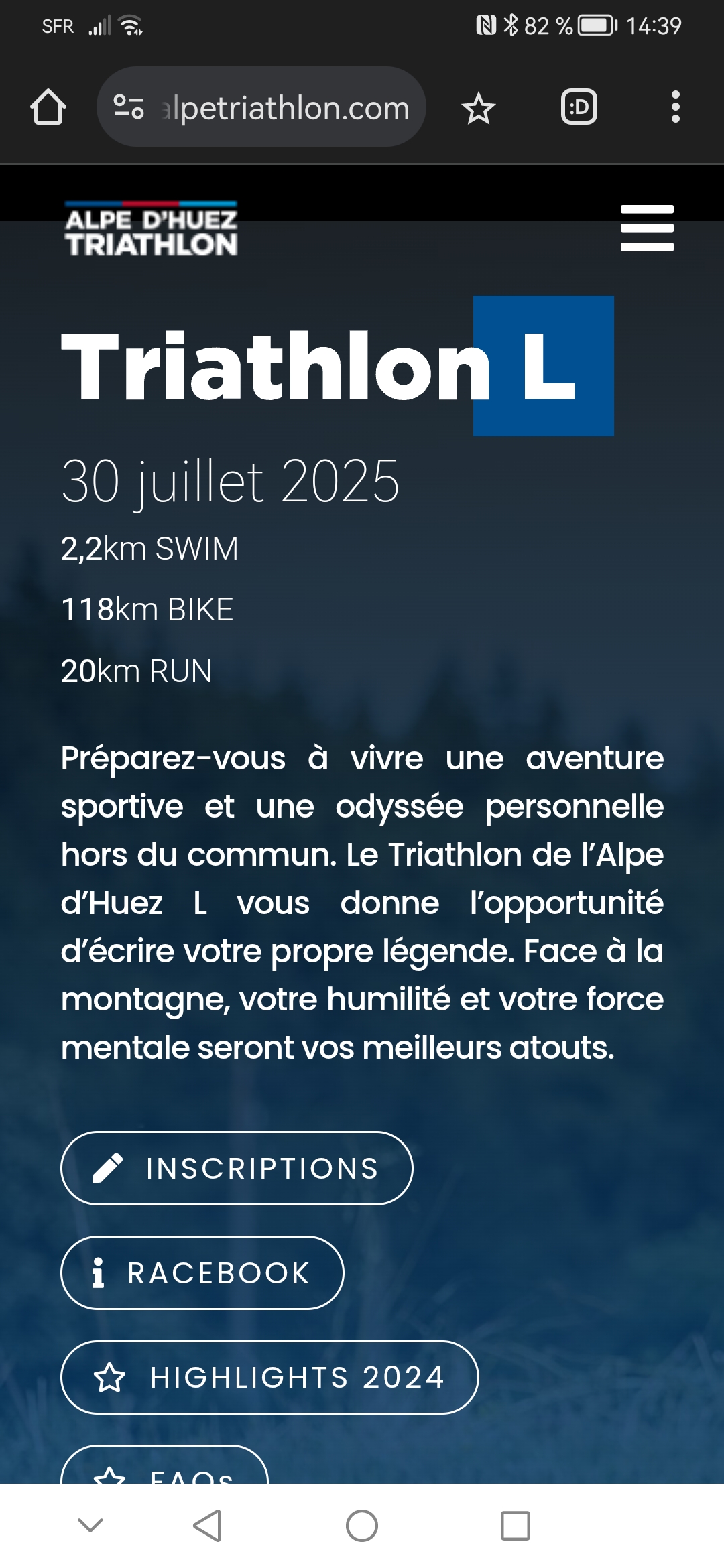Open recent apps from navigation bar
The width and height of the screenshot is (724, 1568).
point(516,1526)
